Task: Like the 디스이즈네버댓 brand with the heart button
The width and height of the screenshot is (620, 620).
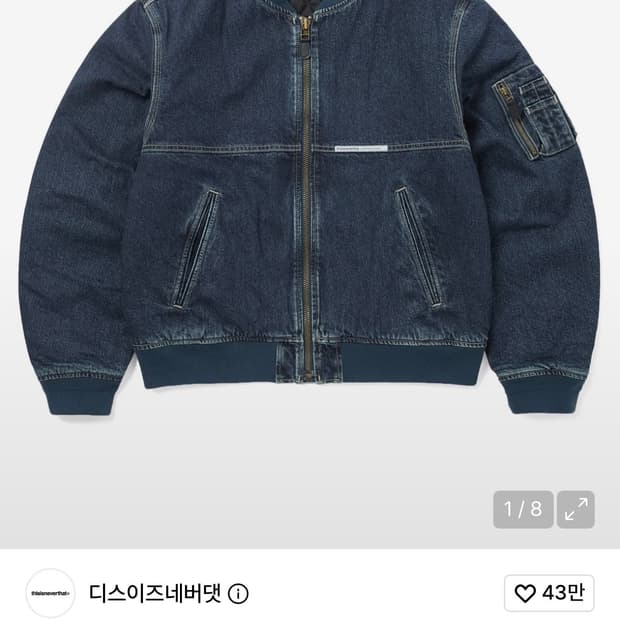Action: click(549, 593)
